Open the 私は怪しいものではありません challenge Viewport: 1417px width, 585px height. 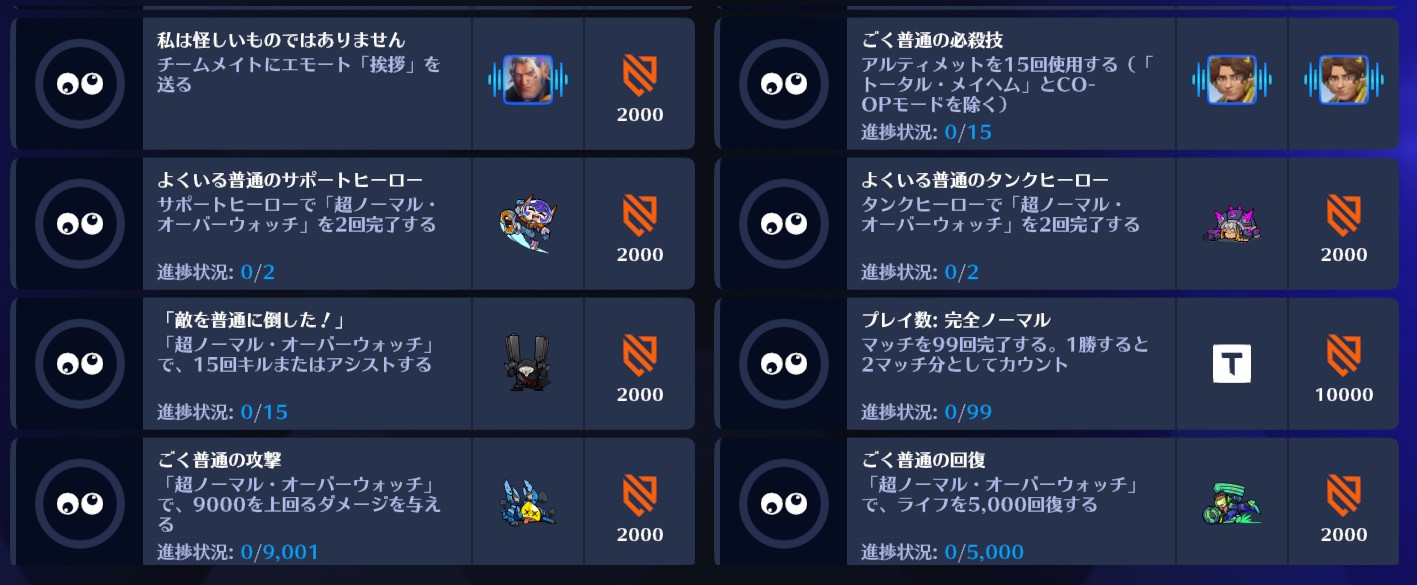coord(306,84)
